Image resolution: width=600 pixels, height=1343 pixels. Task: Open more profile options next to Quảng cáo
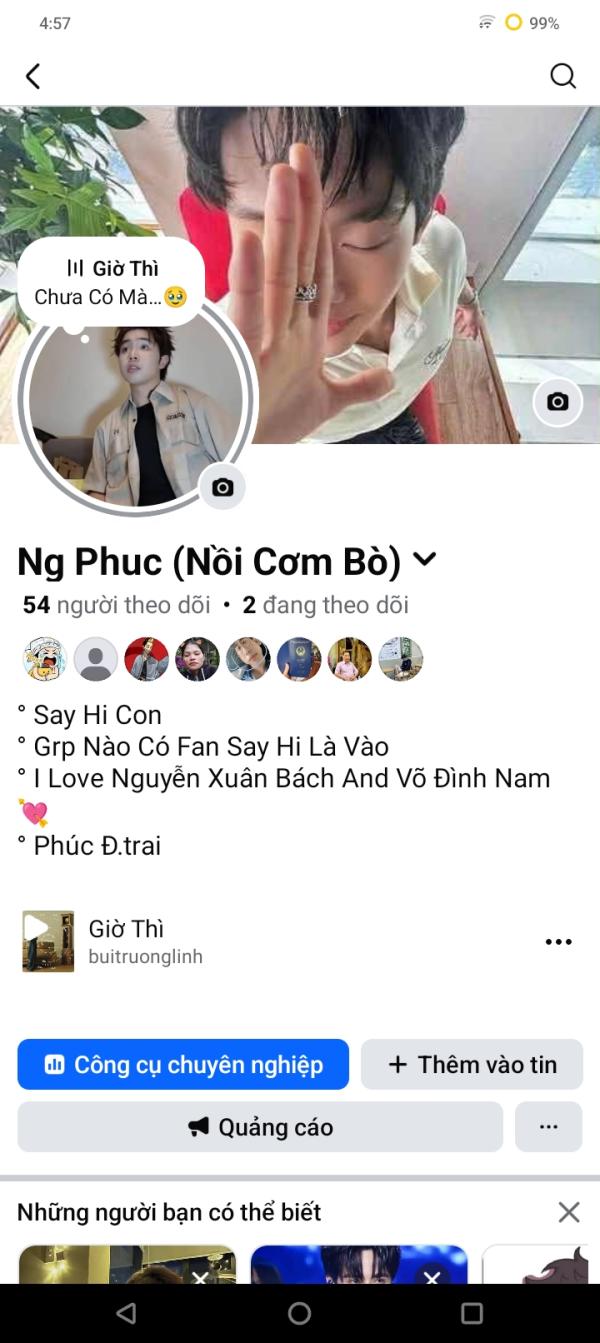(548, 1127)
